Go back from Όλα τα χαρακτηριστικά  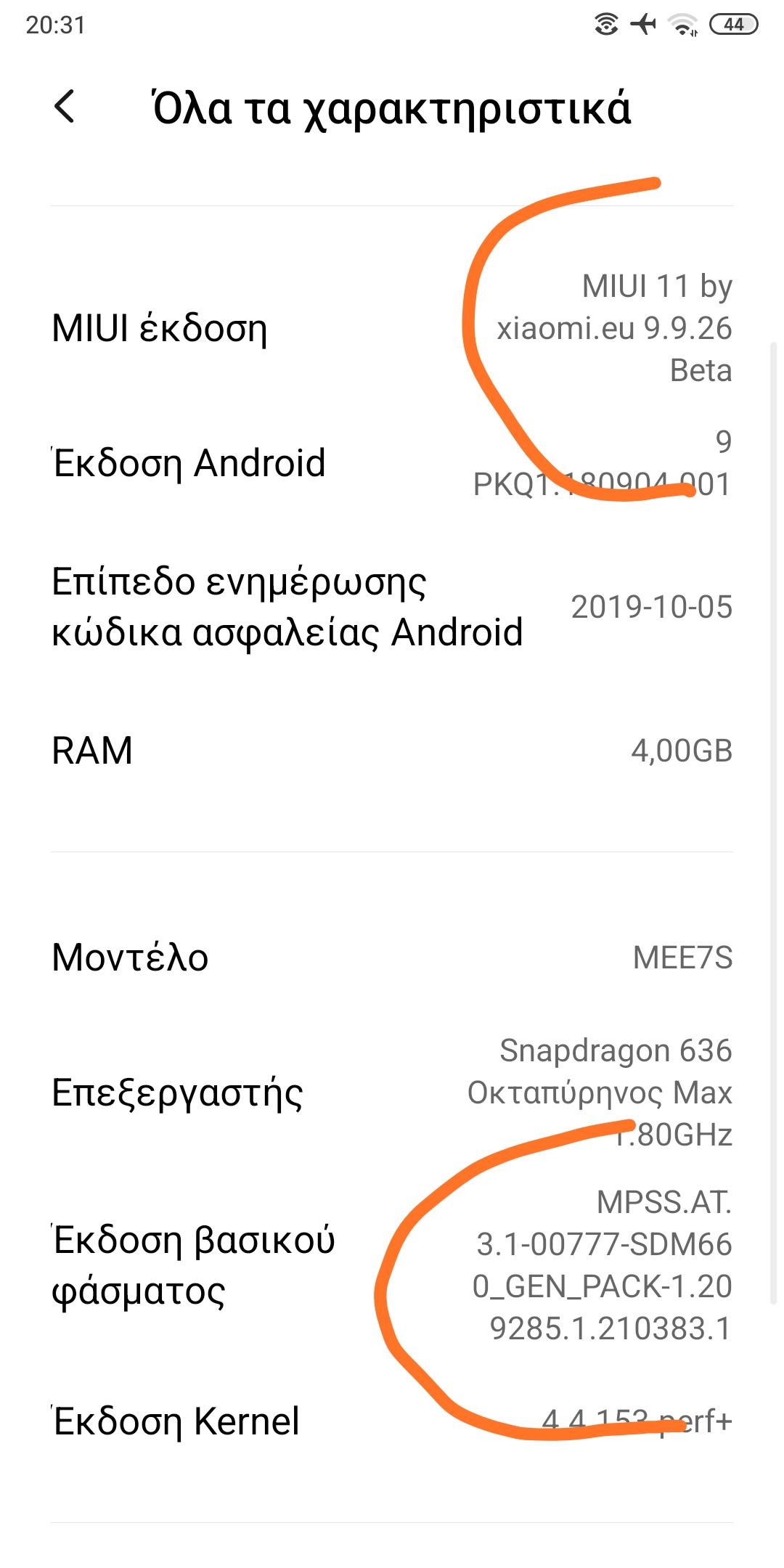[x=65, y=107]
